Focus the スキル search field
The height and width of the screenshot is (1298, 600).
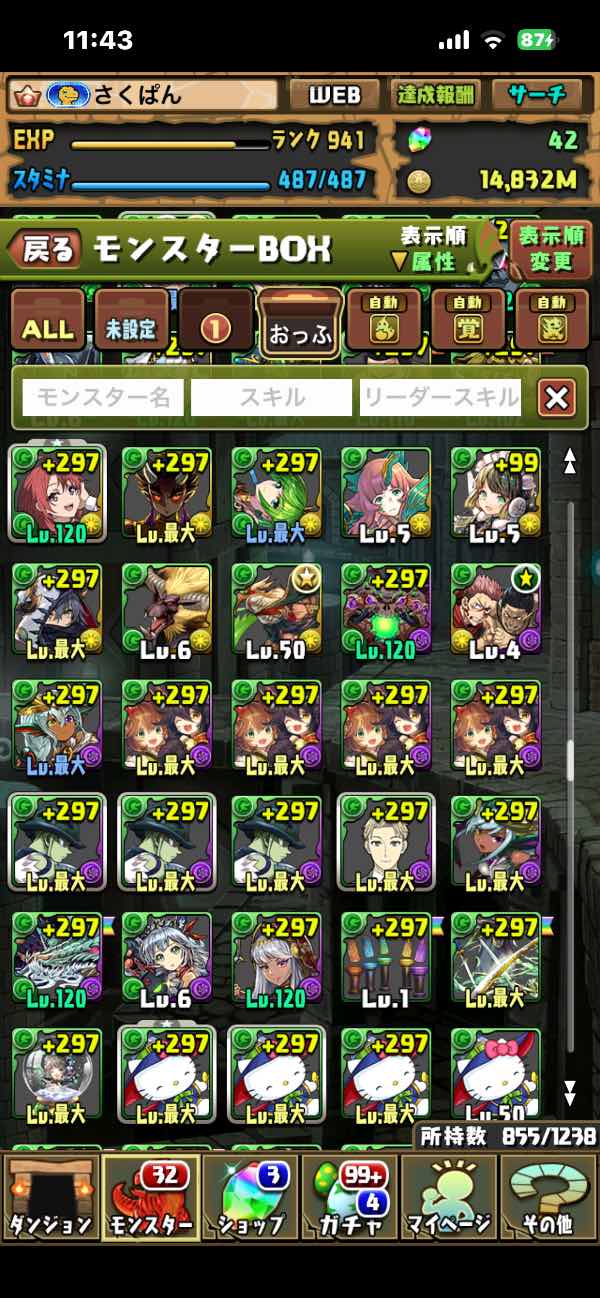(x=271, y=398)
